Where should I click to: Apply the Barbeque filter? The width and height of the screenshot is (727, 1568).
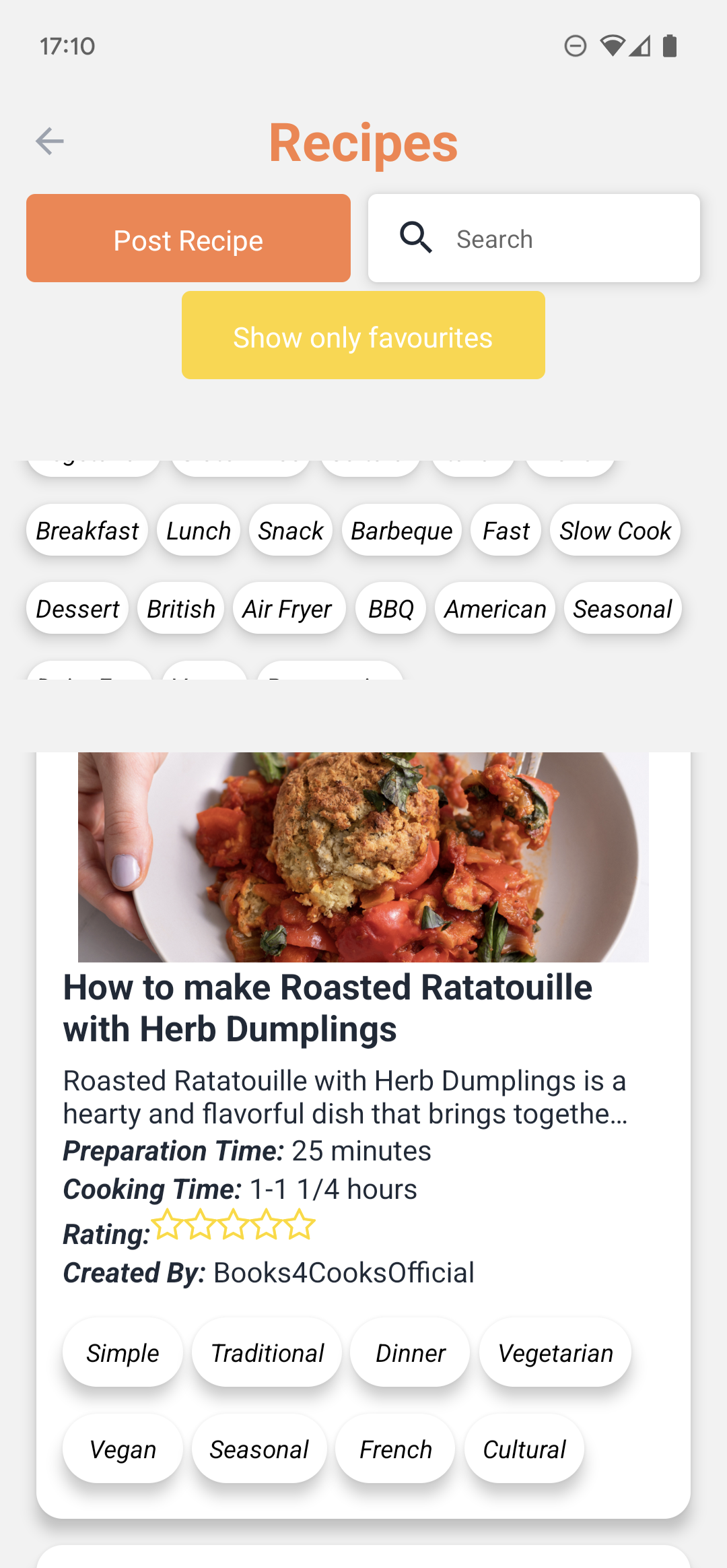click(x=402, y=531)
